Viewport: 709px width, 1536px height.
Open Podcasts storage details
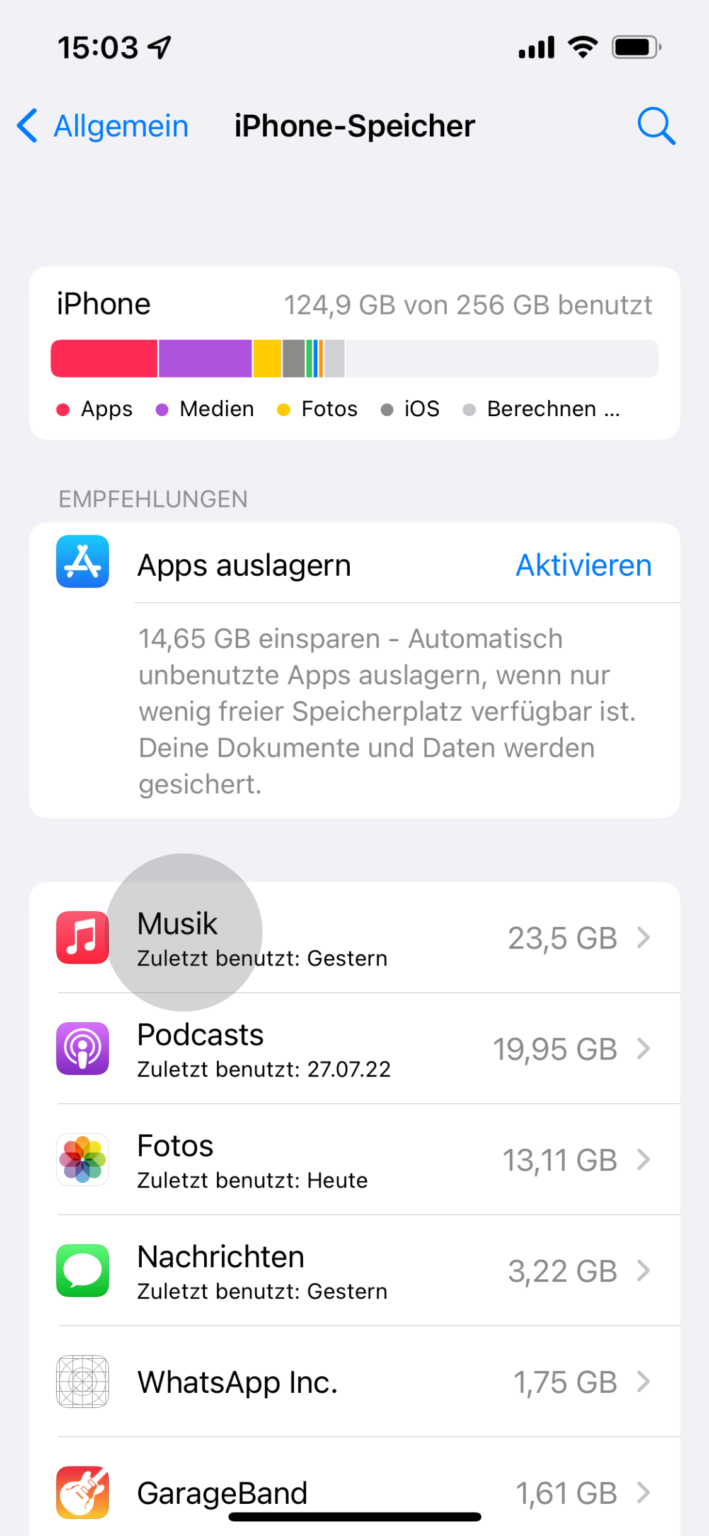354,1049
